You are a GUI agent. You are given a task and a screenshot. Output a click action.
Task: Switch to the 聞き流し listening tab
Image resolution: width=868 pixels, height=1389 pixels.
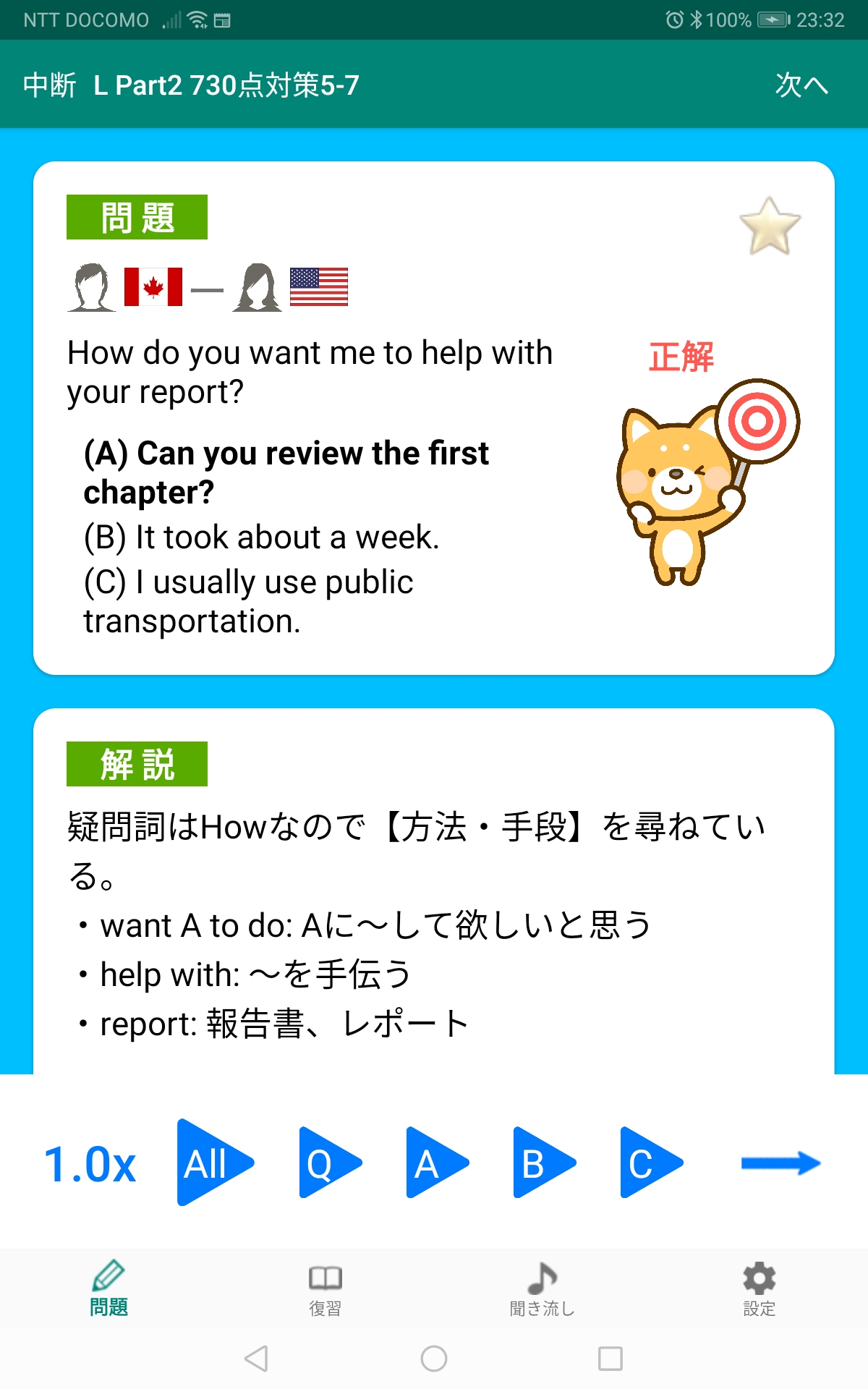(542, 1289)
